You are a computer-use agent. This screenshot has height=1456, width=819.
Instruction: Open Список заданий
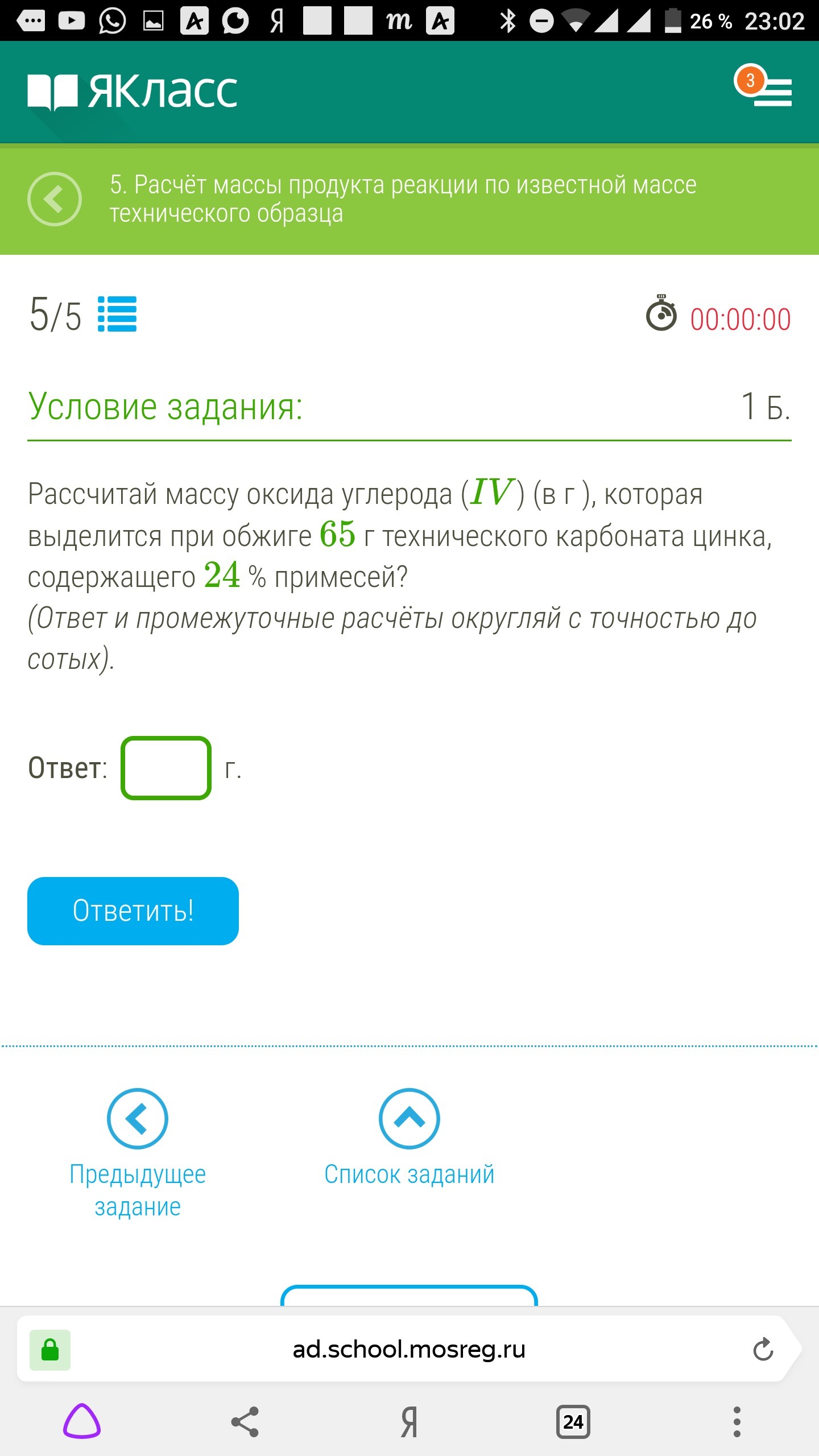click(409, 1137)
